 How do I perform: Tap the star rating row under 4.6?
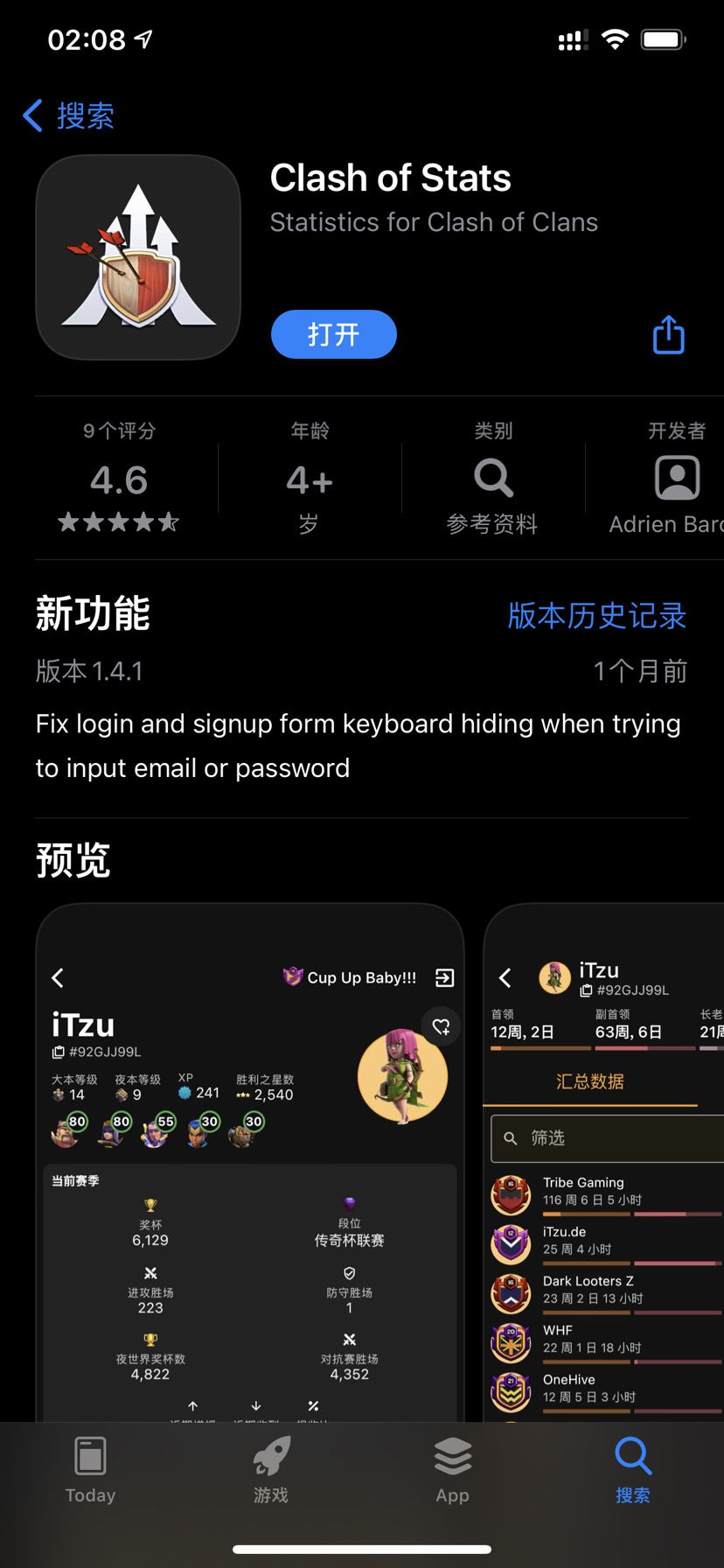119,521
